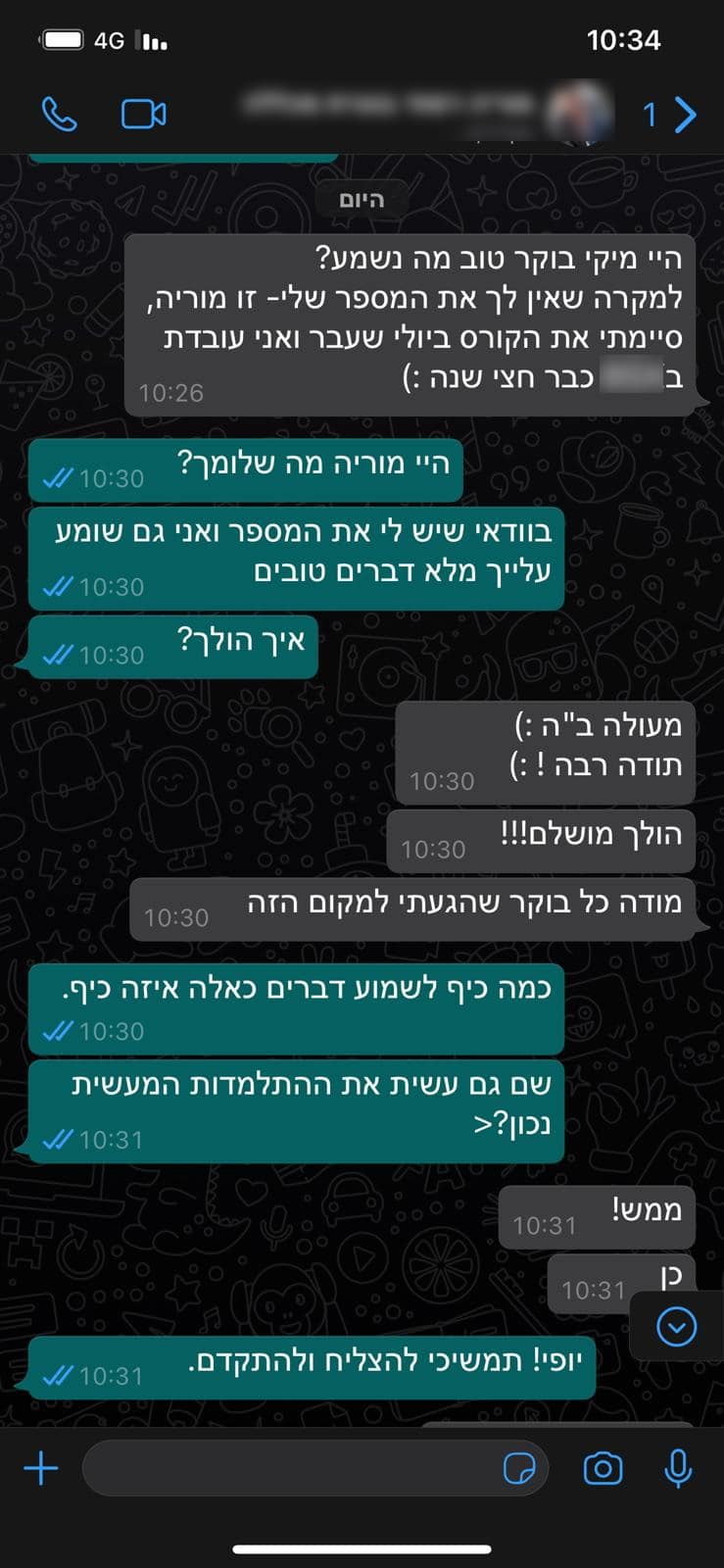Start a voice call with this contact
Screen dimensions: 724x1568
(x=59, y=115)
